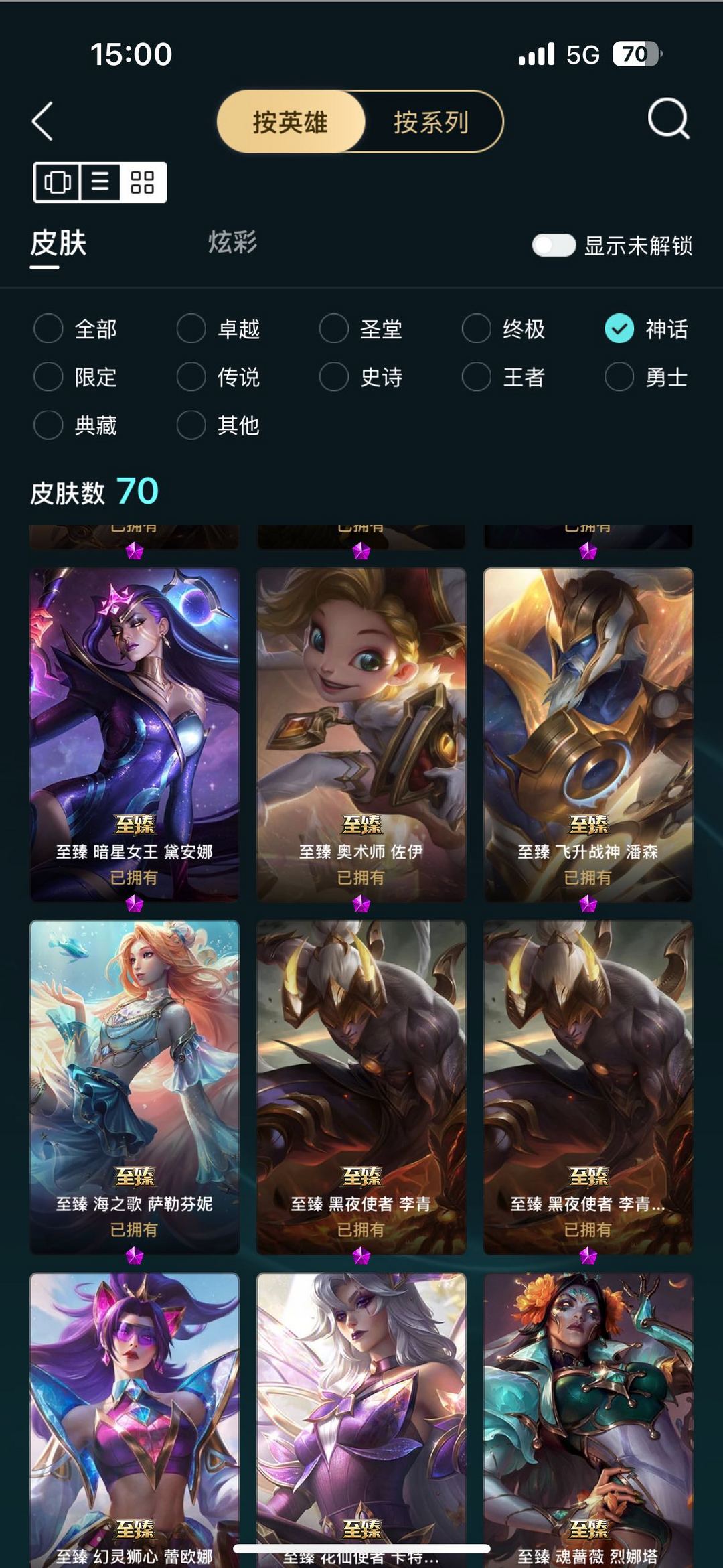Open the 炫彩 tab

[x=232, y=242]
